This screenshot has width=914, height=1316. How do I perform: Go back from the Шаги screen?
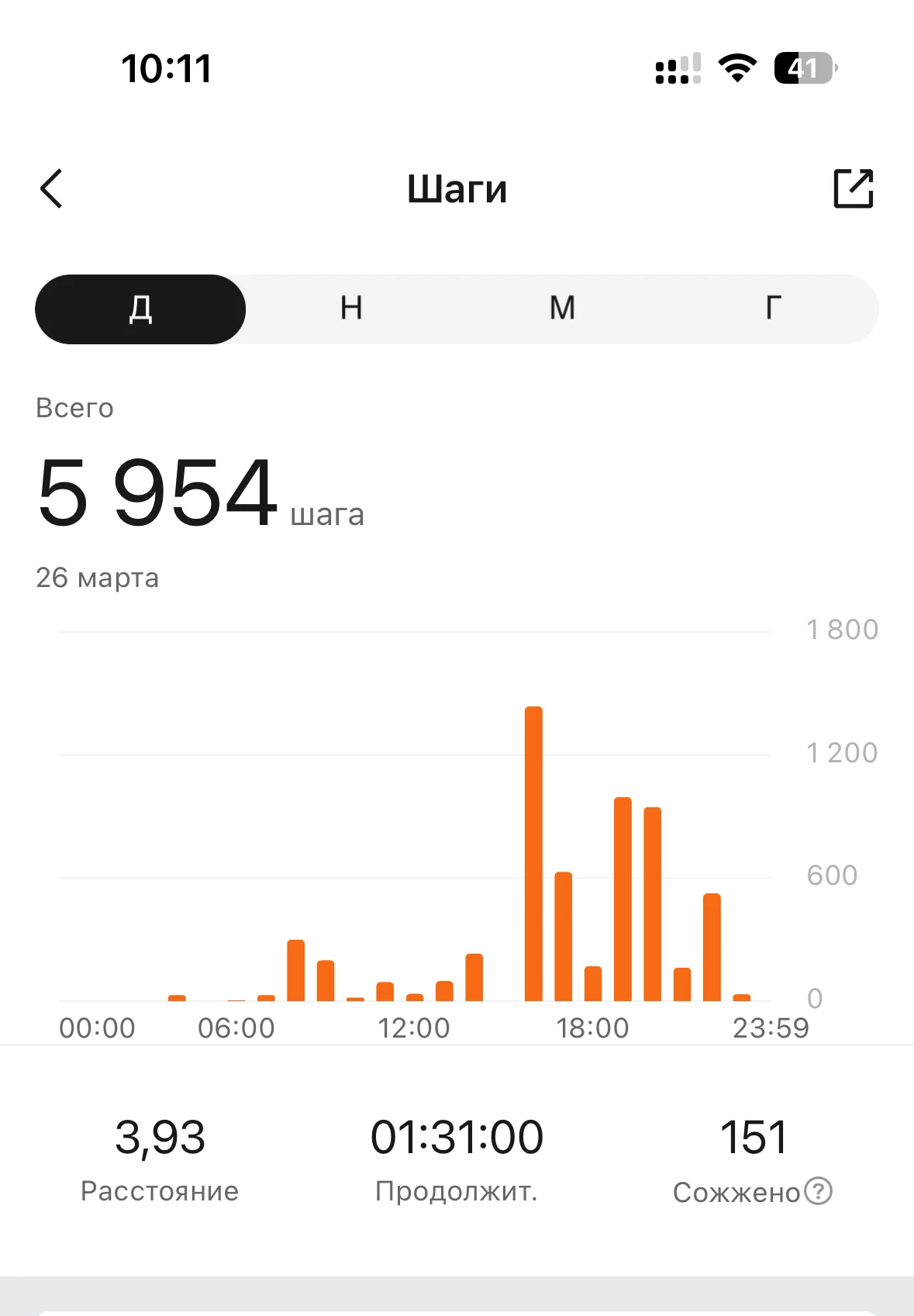(x=52, y=189)
